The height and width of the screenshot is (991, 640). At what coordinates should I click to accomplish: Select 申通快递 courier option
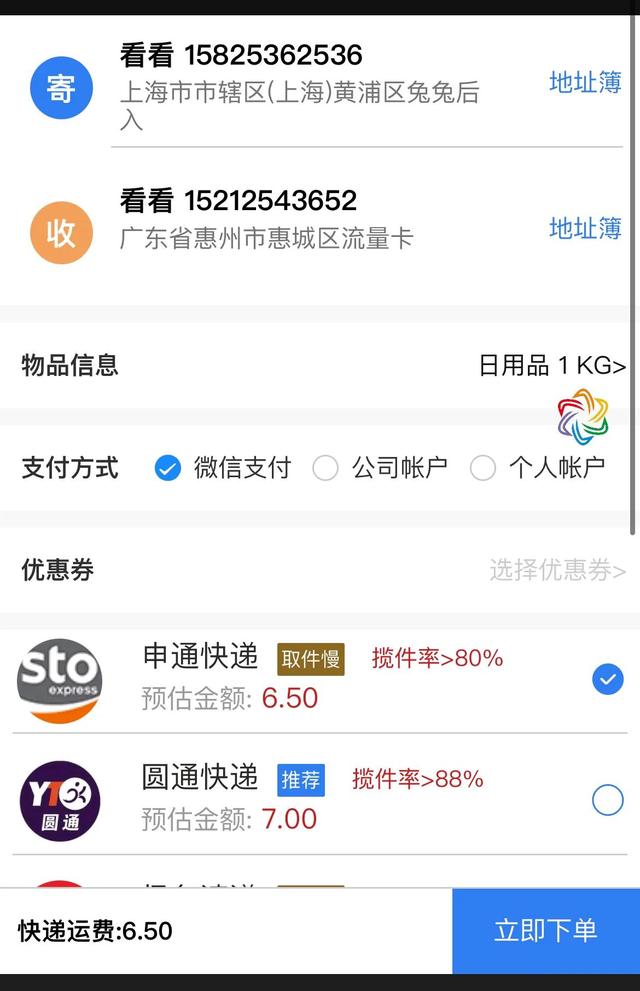pyautogui.click(x=607, y=680)
